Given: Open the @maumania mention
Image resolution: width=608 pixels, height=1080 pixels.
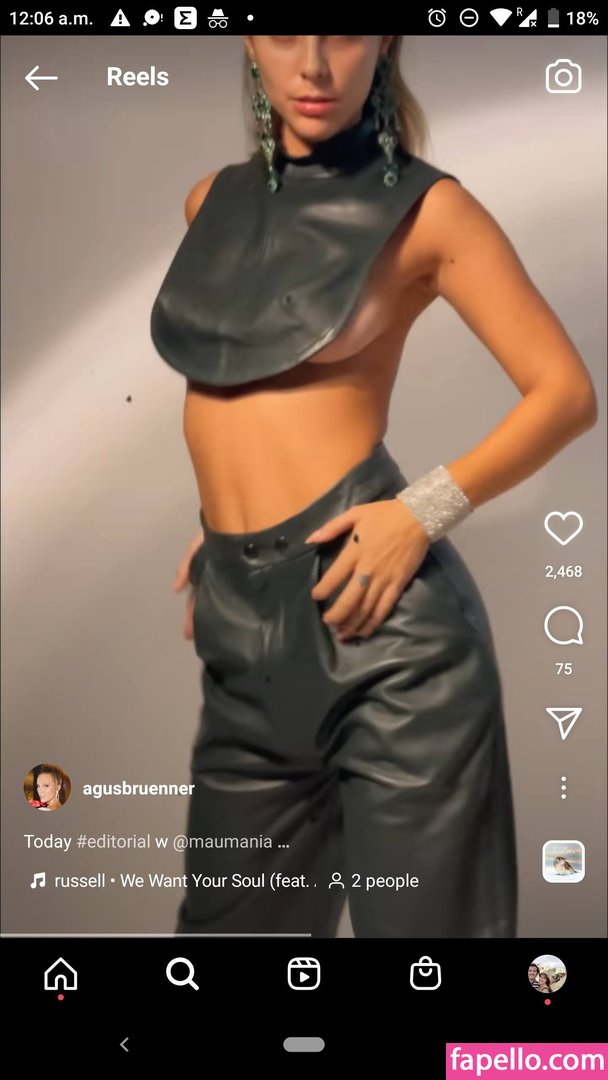Looking at the screenshot, I should click(x=222, y=841).
